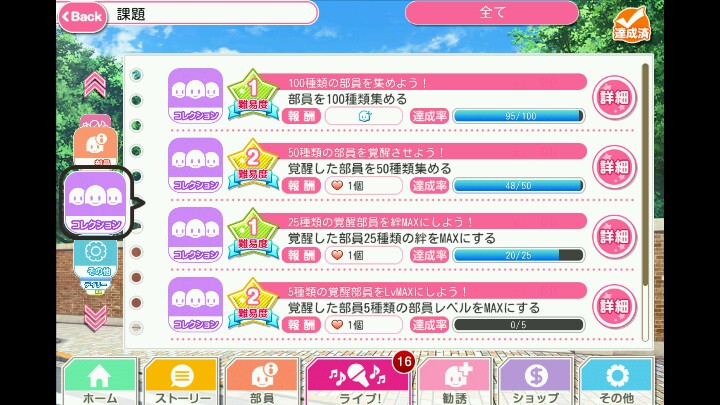
Task: Select the 全て filter button
Action: (x=491, y=13)
